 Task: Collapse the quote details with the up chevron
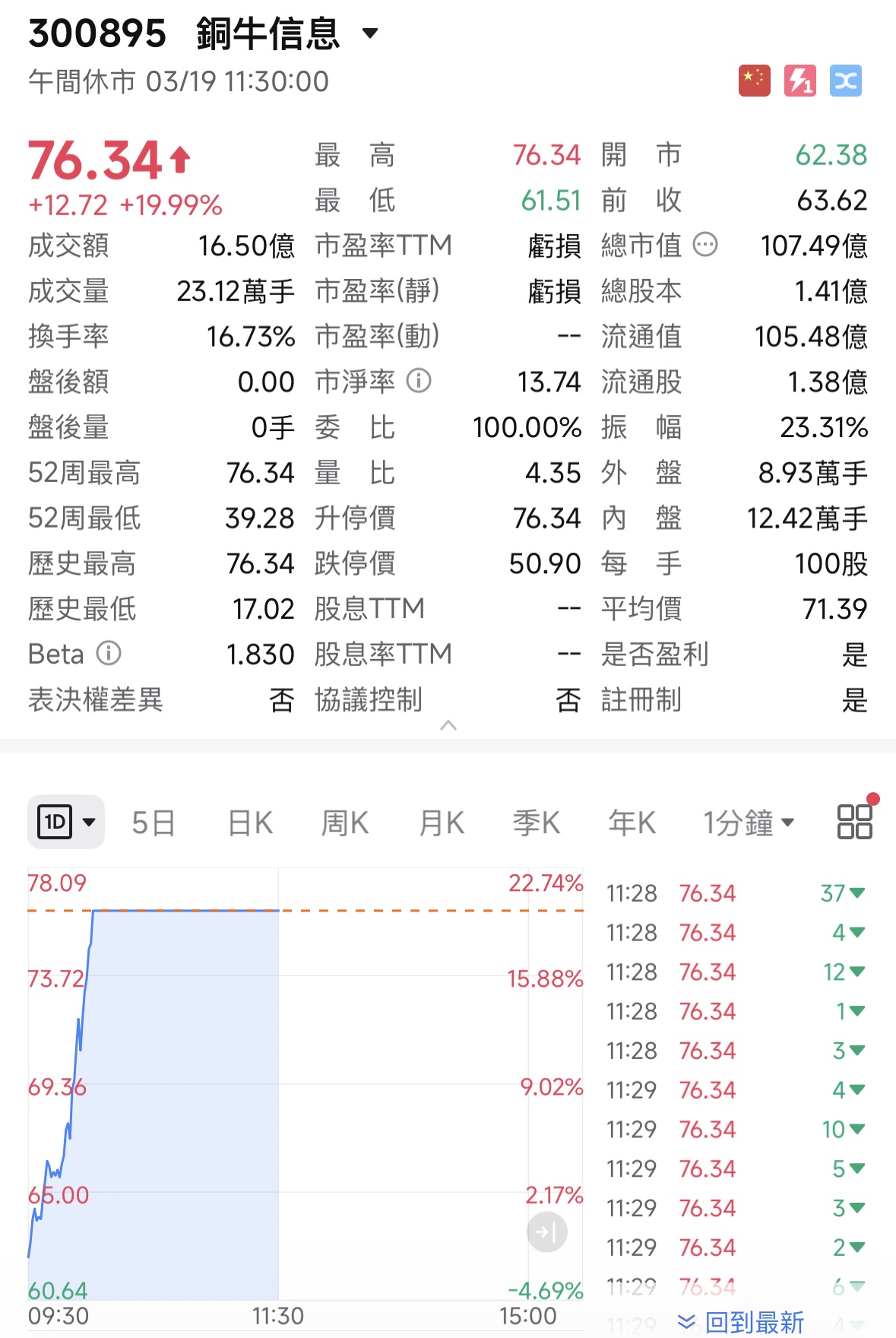[x=448, y=726]
